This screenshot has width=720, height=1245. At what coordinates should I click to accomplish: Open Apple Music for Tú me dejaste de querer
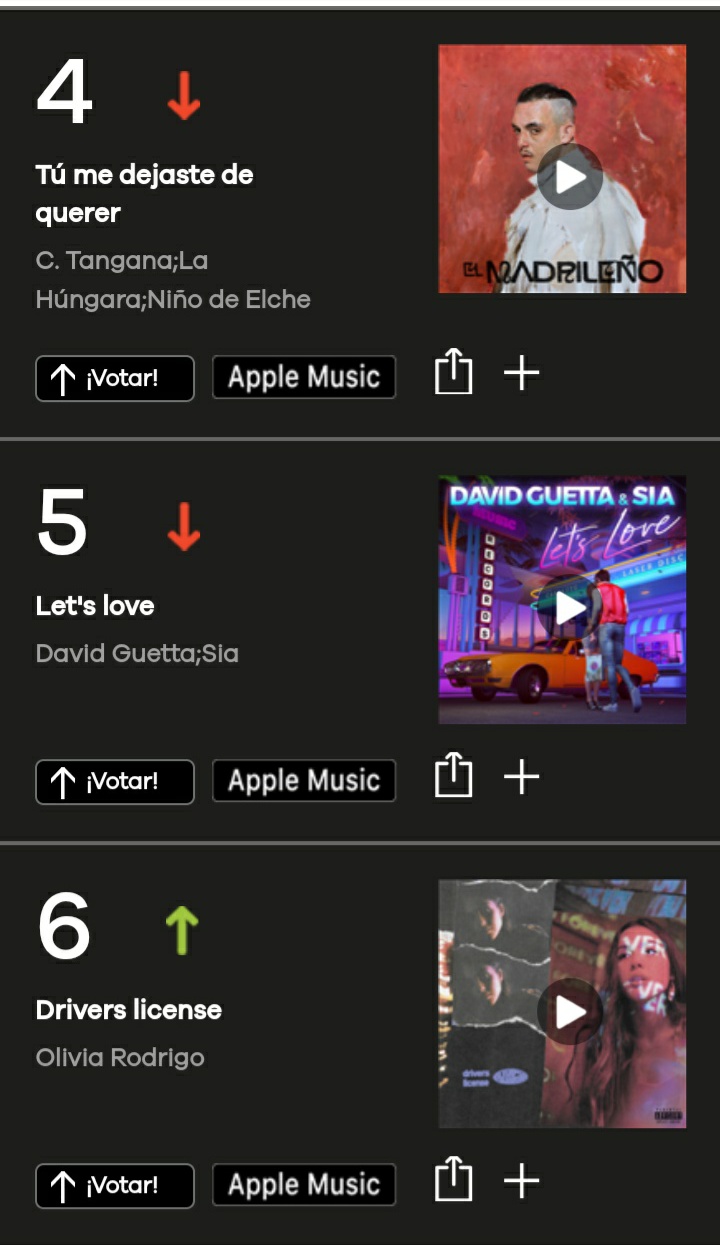(x=304, y=377)
